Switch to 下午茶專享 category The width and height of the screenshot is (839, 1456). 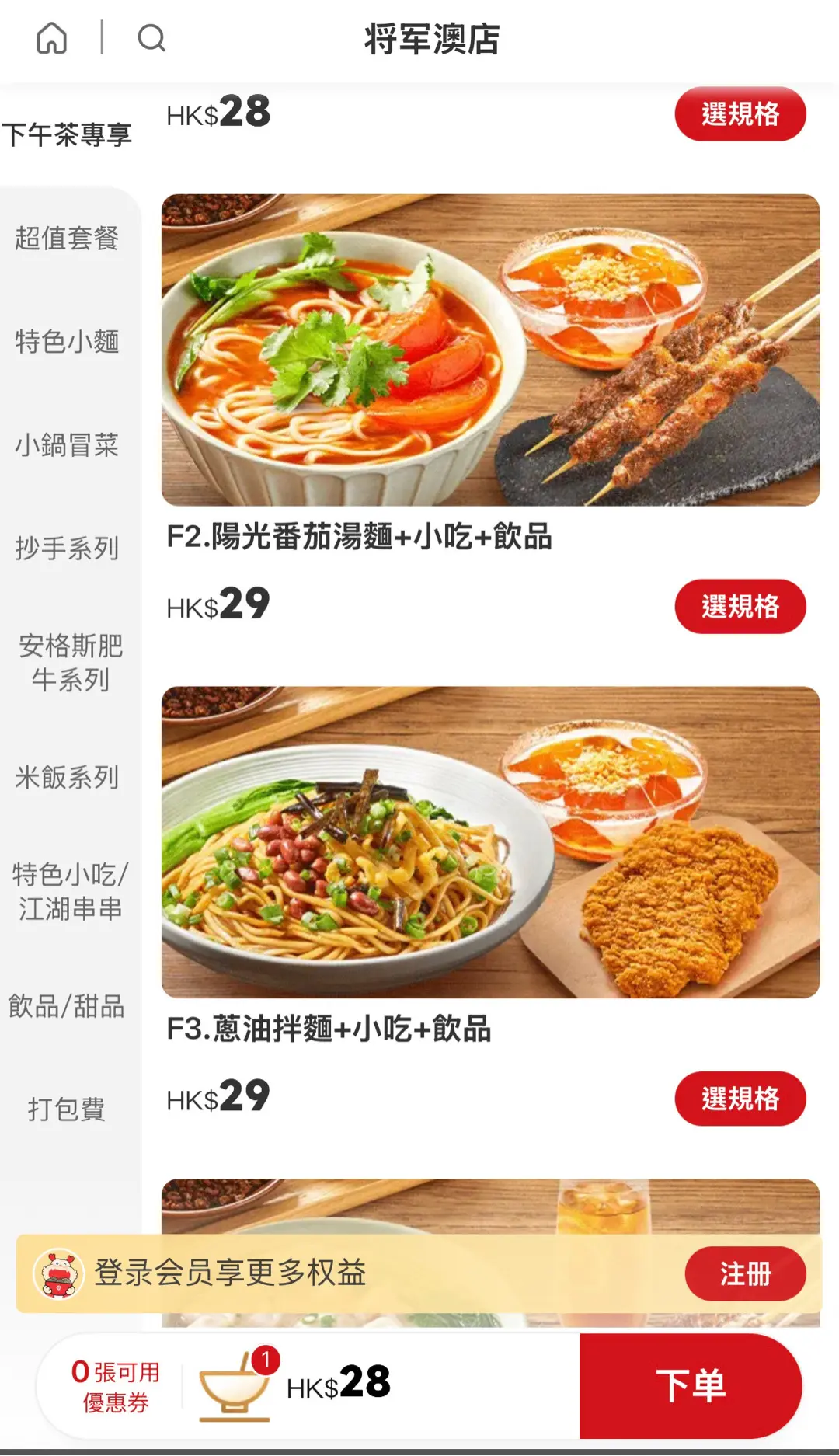click(x=67, y=134)
